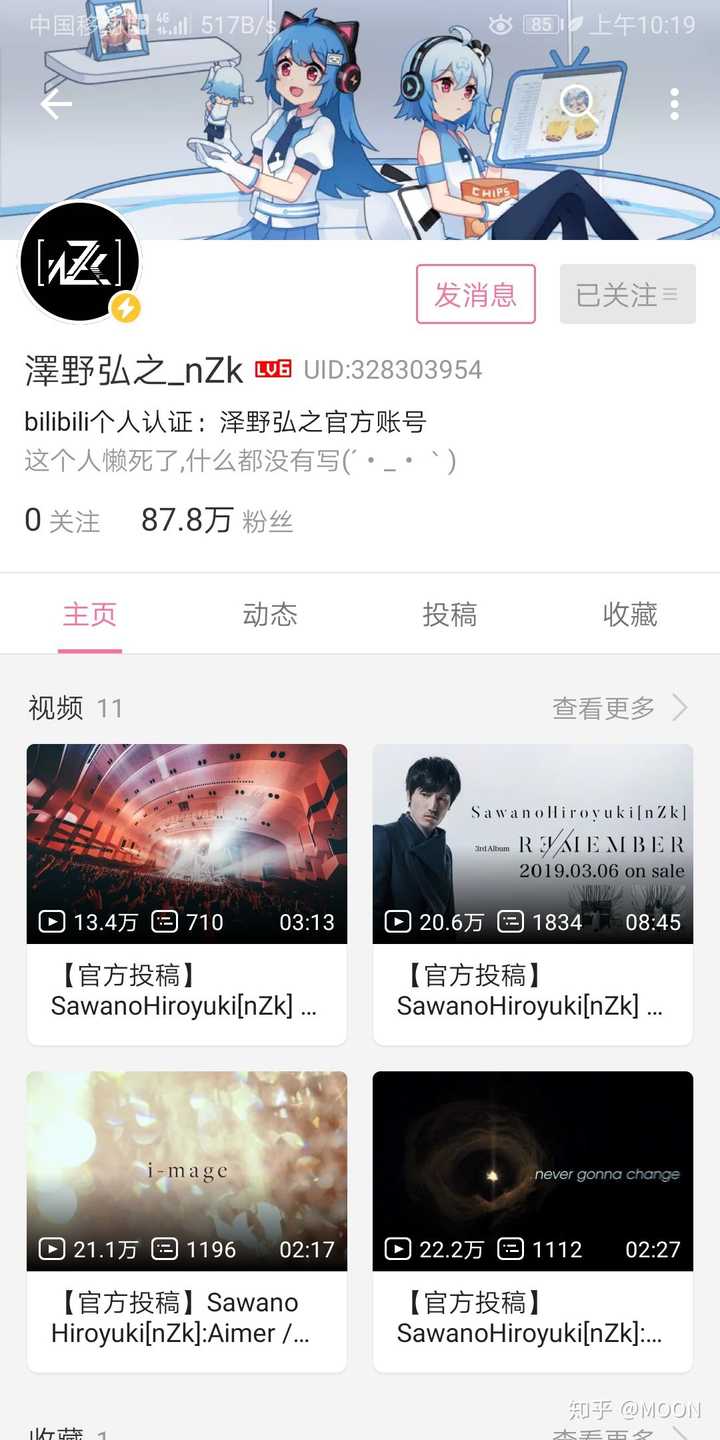Viewport: 720px width, 1440px height.
Task: Toggle the 已关注 follow status
Action: click(x=627, y=294)
